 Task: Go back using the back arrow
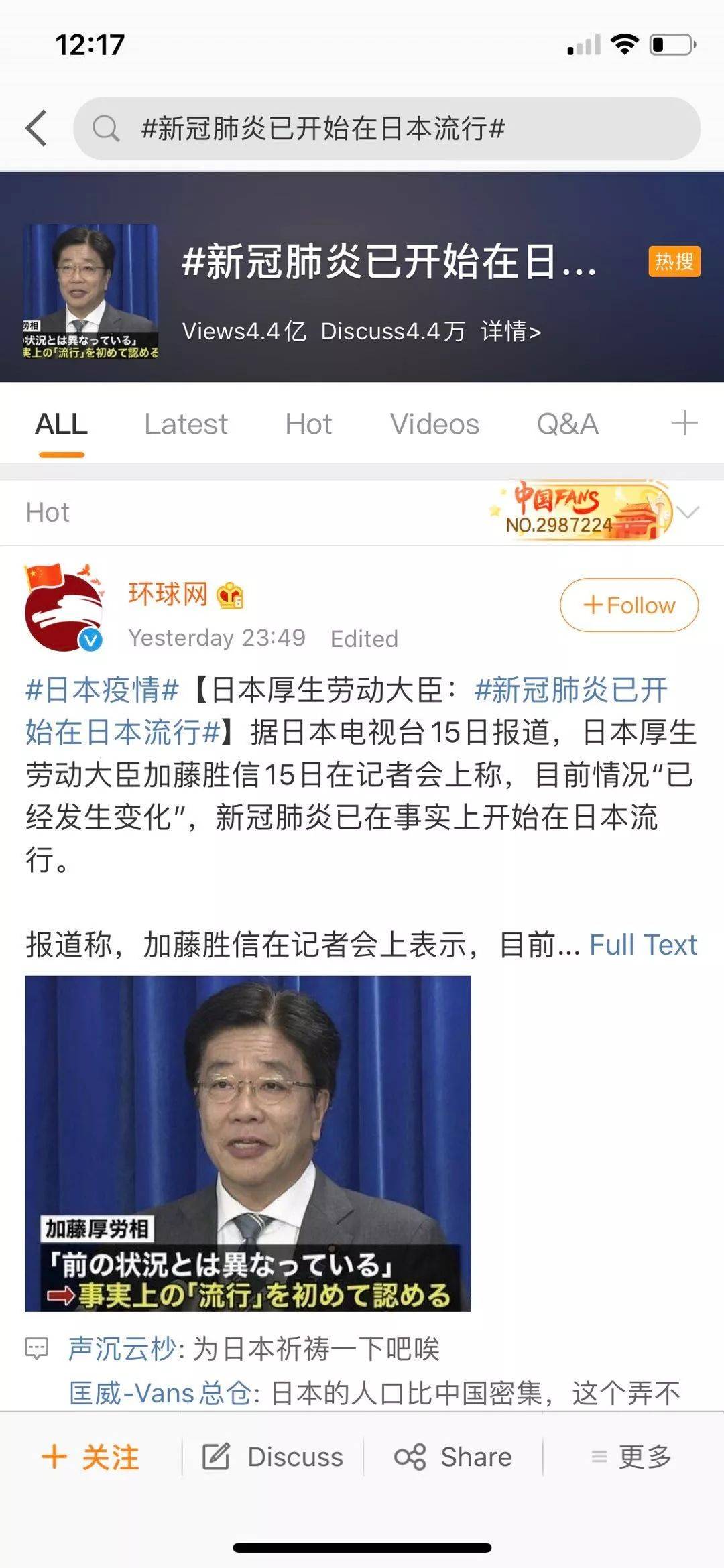pyautogui.click(x=36, y=127)
